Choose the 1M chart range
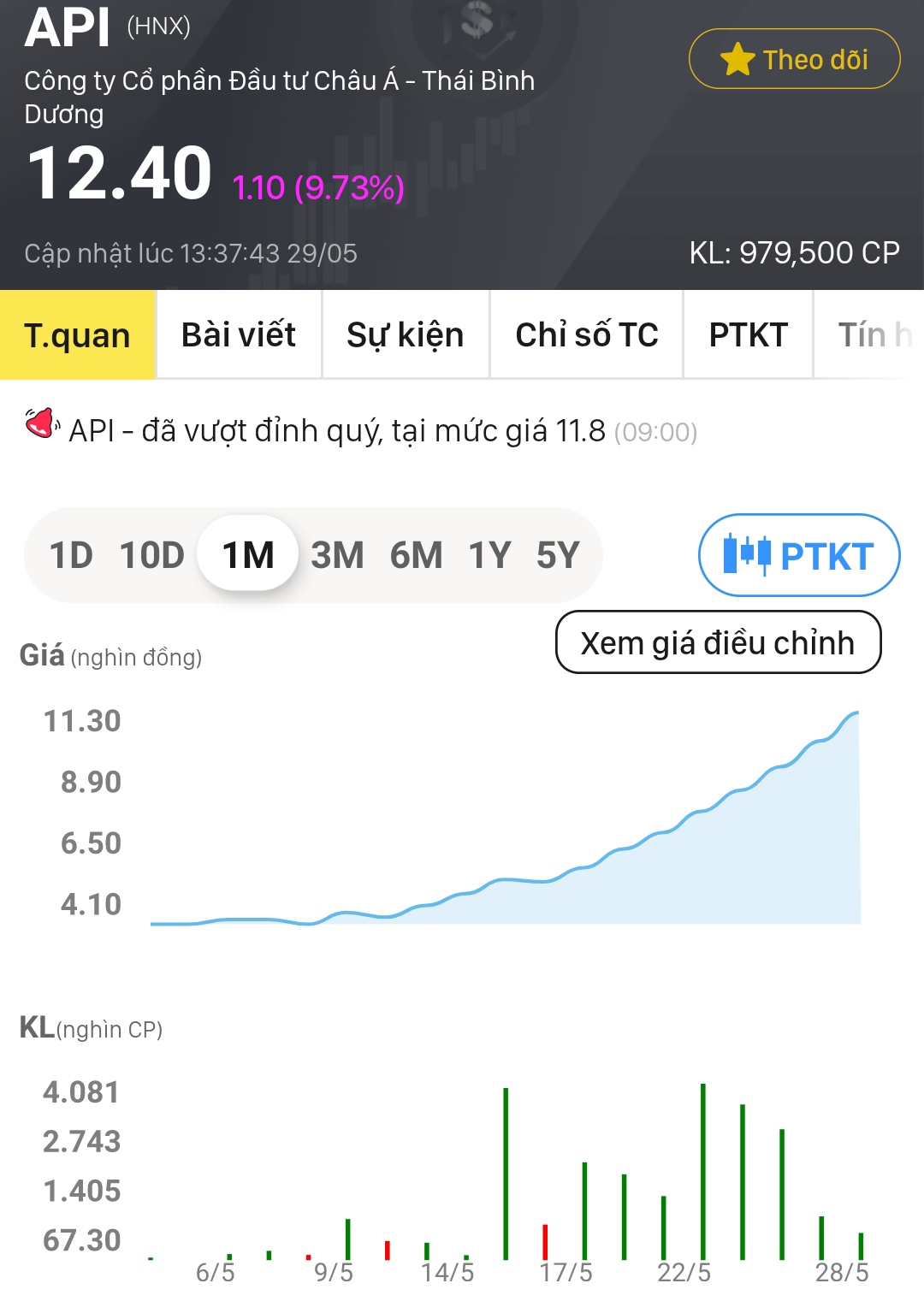924x1307 pixels. point(248,556)
